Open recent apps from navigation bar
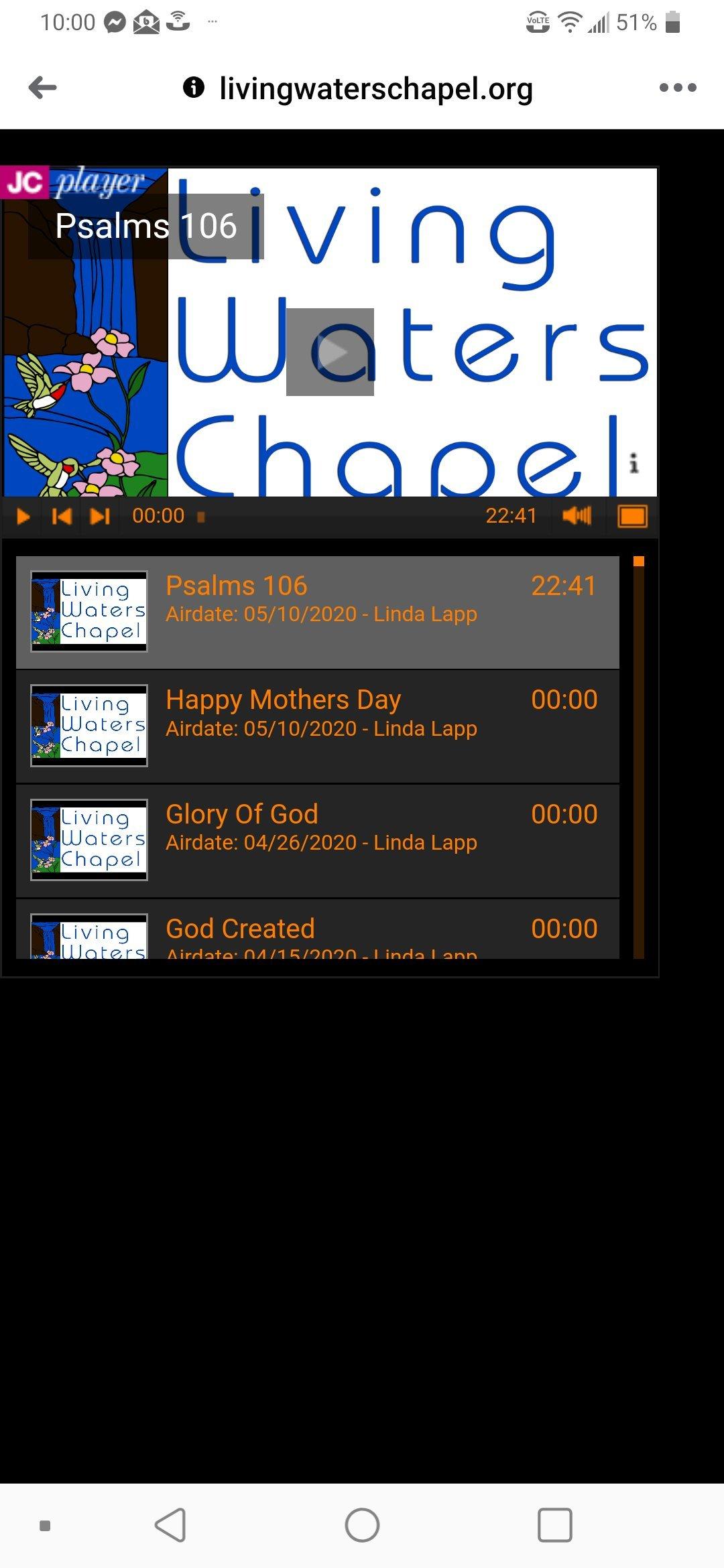The image size is (724, 1568). coord(554,1525)
